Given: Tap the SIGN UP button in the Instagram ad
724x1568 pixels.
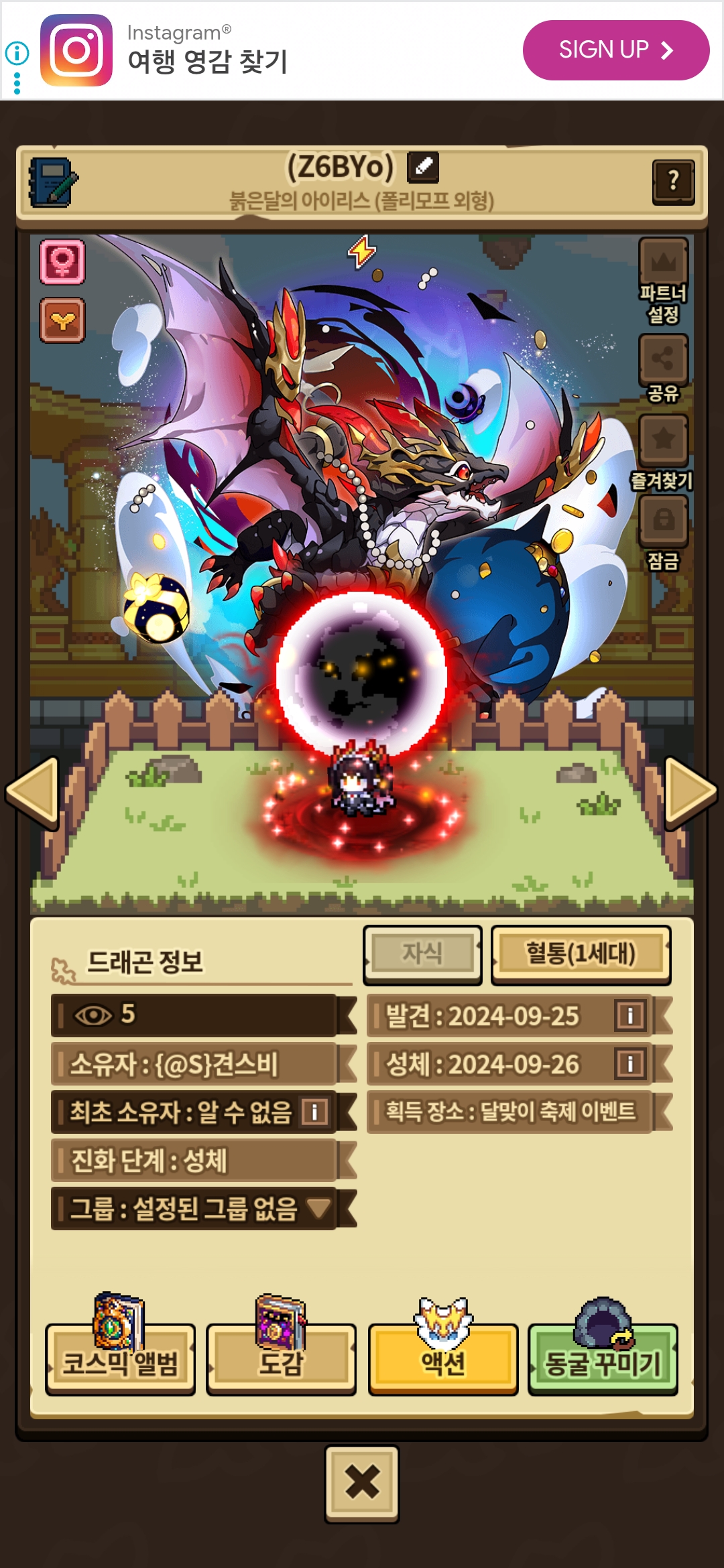Looking at the screenshot, I should [615, 50].
